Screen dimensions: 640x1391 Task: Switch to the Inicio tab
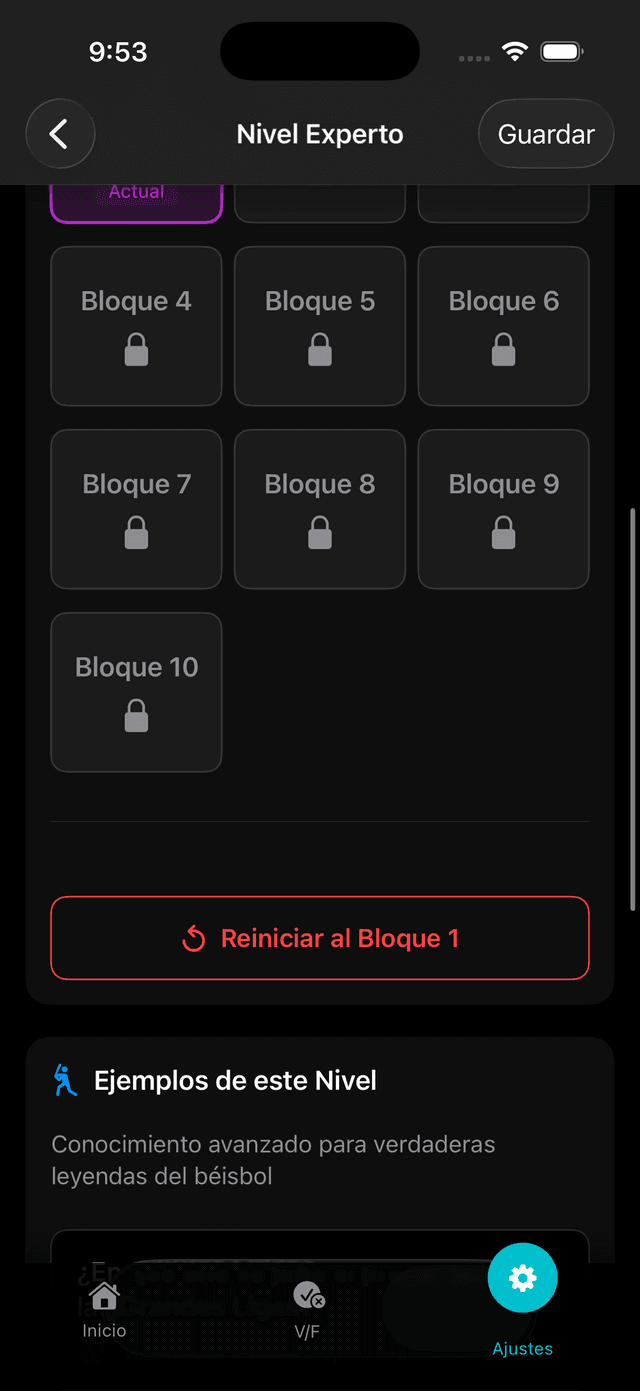click(x=104, y=1310)
